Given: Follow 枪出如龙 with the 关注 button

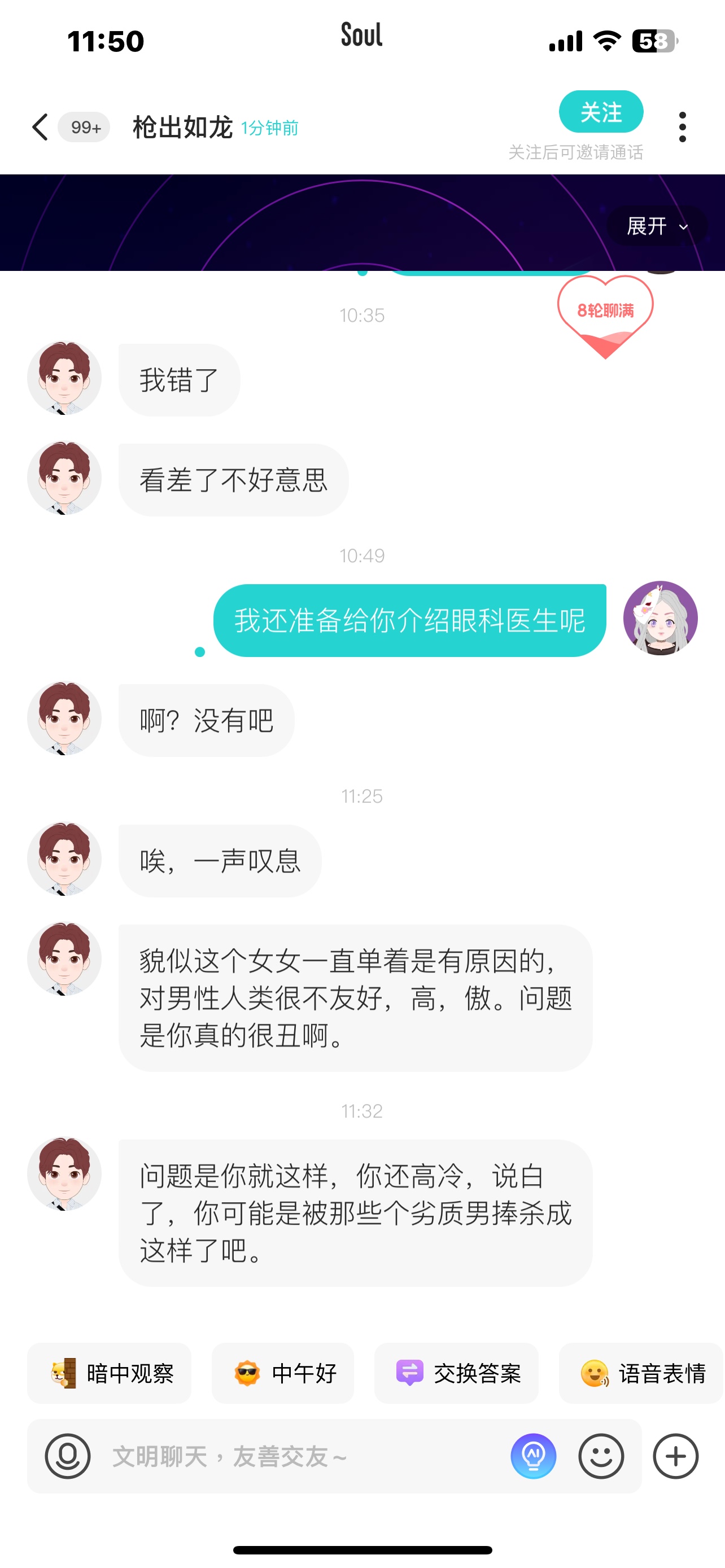Looking at the screenshot, I should coord(601,112).
